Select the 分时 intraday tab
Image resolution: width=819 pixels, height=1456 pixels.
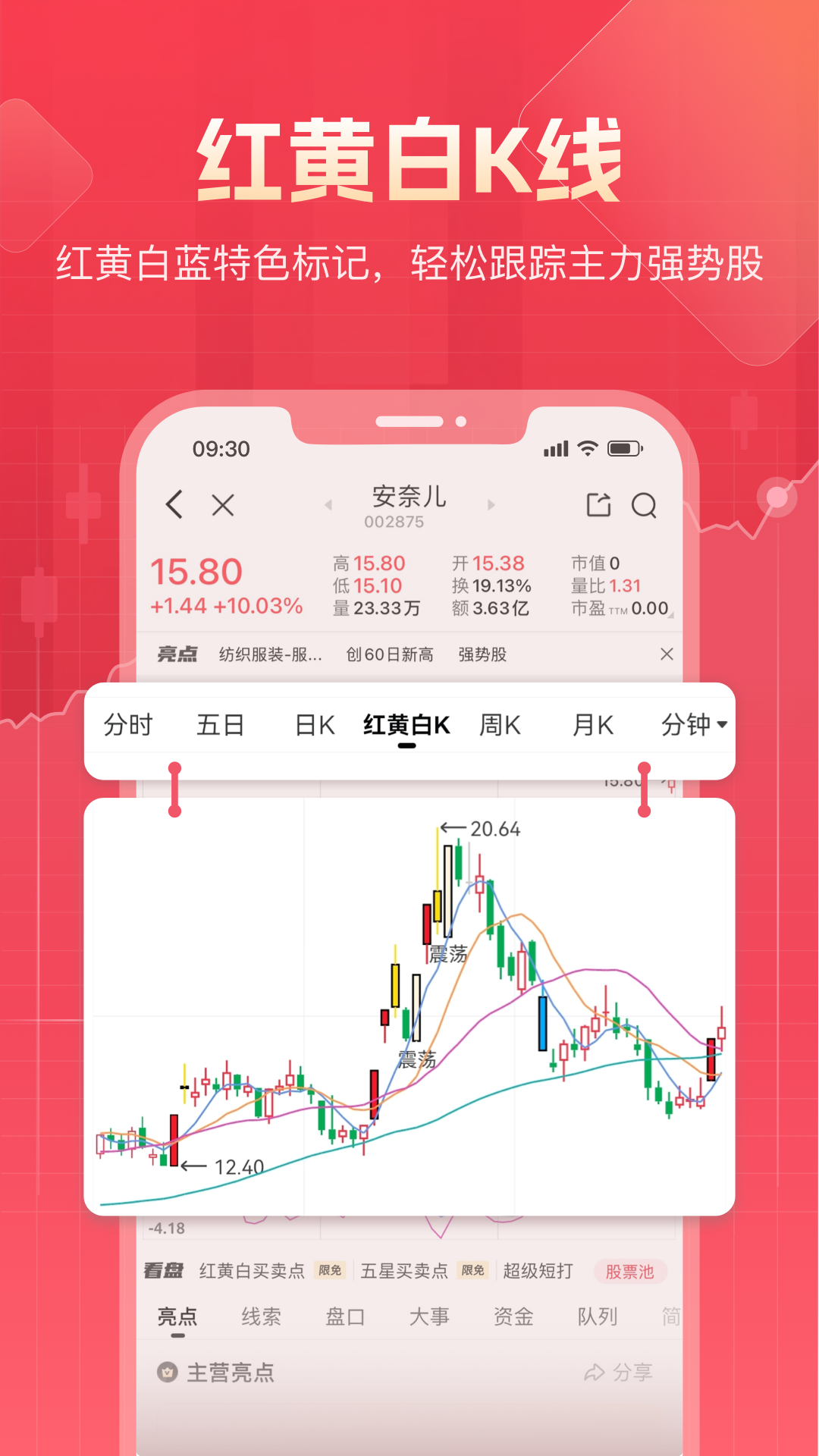129,725
